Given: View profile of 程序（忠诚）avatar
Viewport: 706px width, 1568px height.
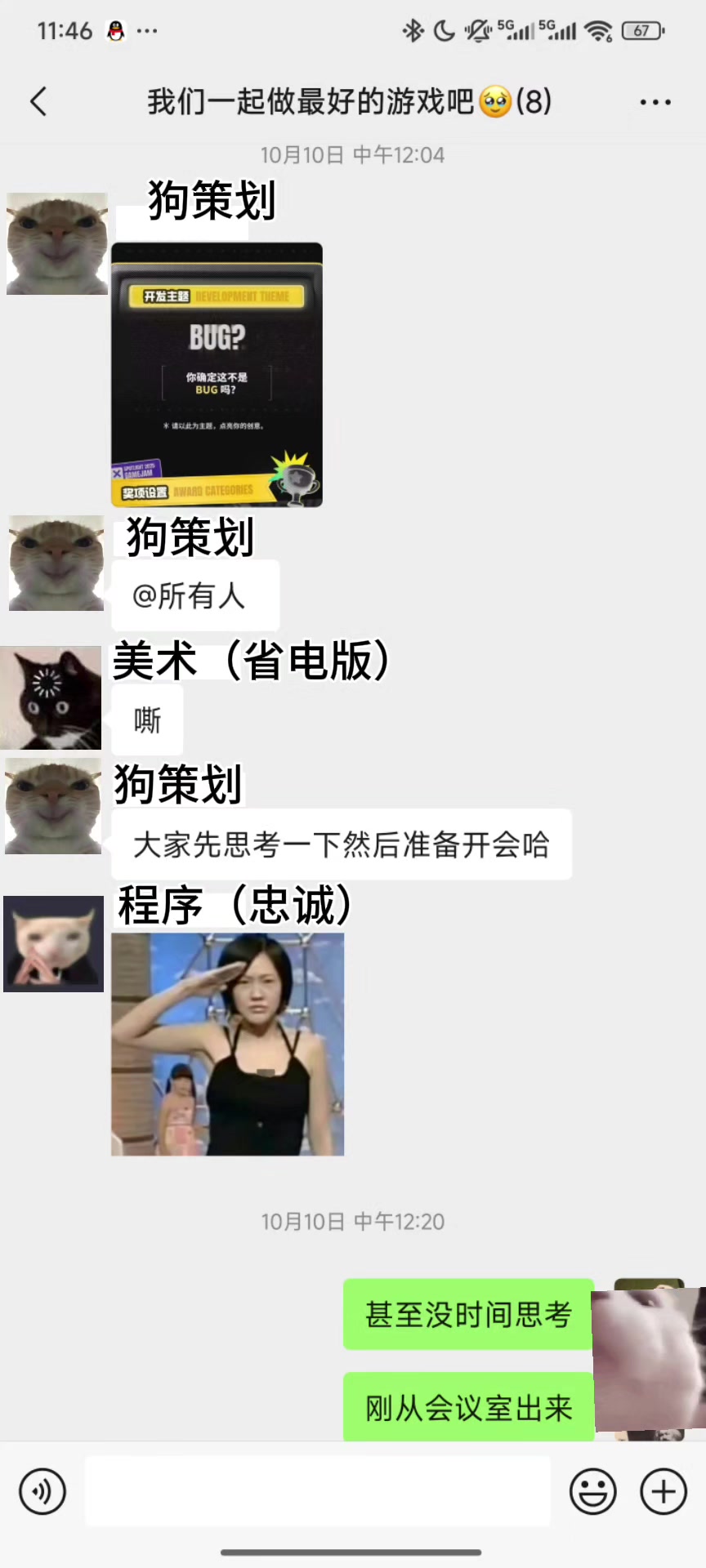Looking at the screenshot, I should (54, 944).
